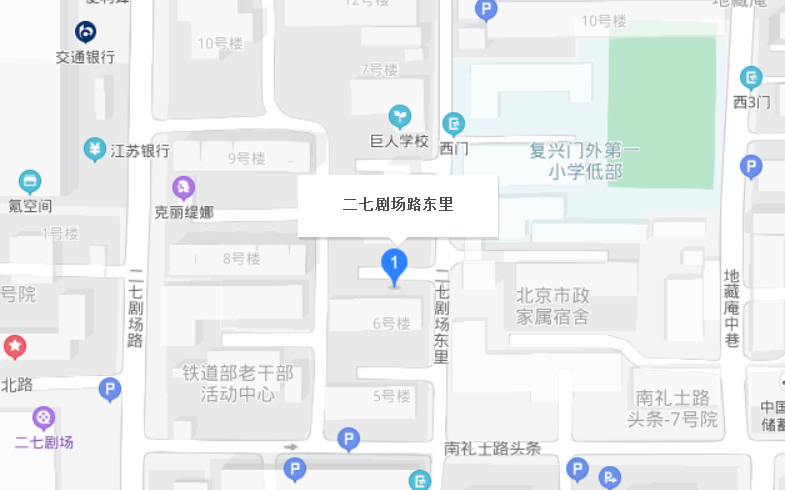The height and width of the screenshot is (490, 785).
Task: Tap the blue location marker numbered 1
Action: point(395,266)
